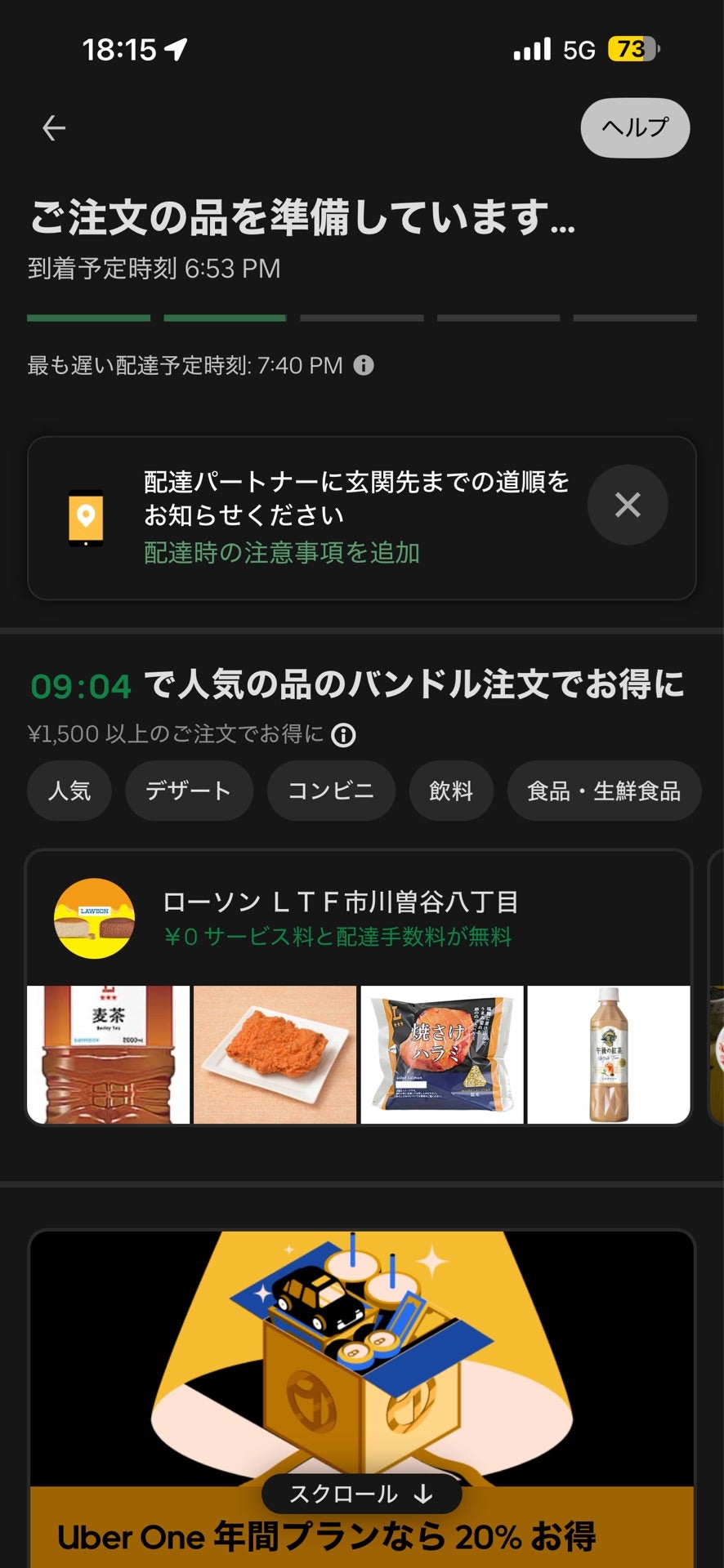Screen dimensions: 724x1568
Task: Open the 焼さけハラミ product thumbnail
Action: point(441,1053)
